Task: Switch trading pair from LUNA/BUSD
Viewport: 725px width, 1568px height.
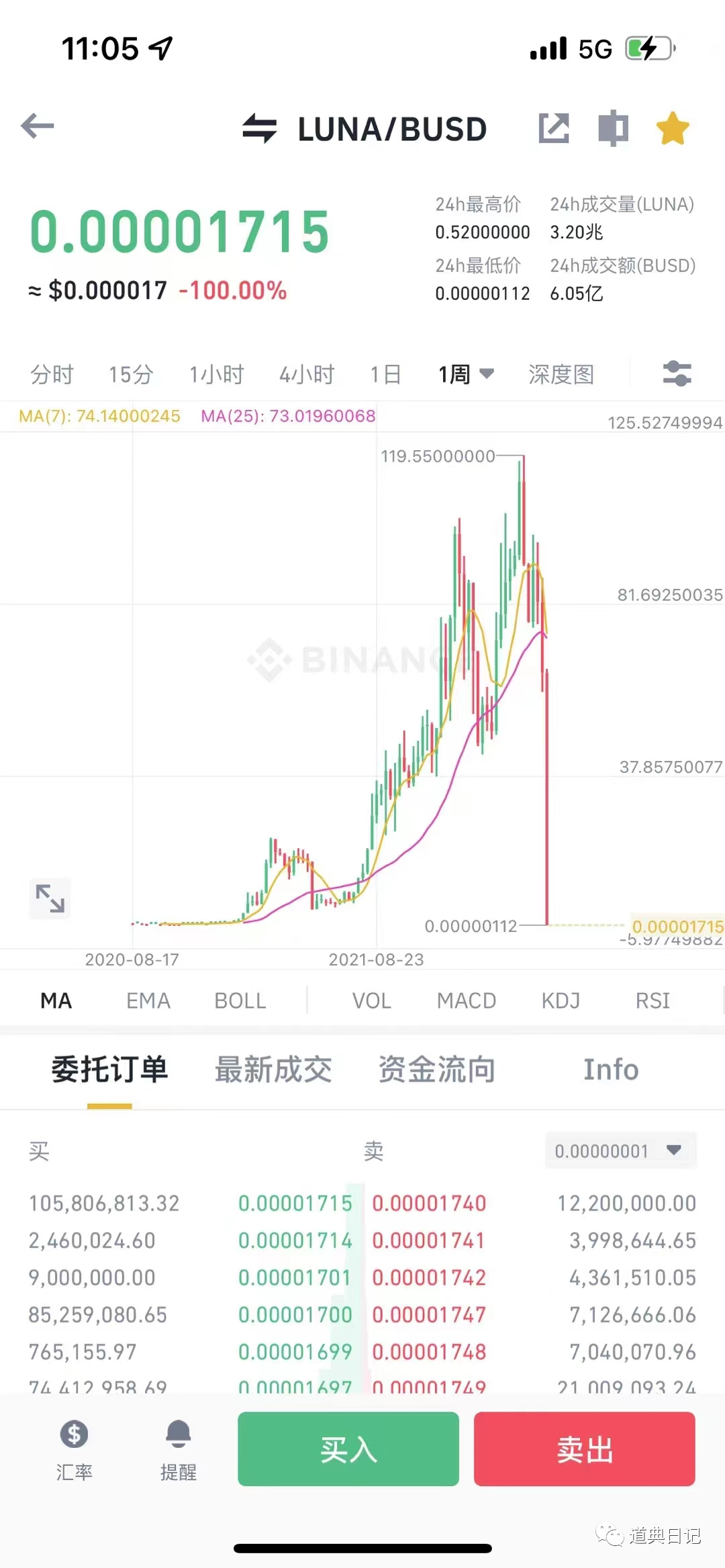Action: click(x=260, y=128)
